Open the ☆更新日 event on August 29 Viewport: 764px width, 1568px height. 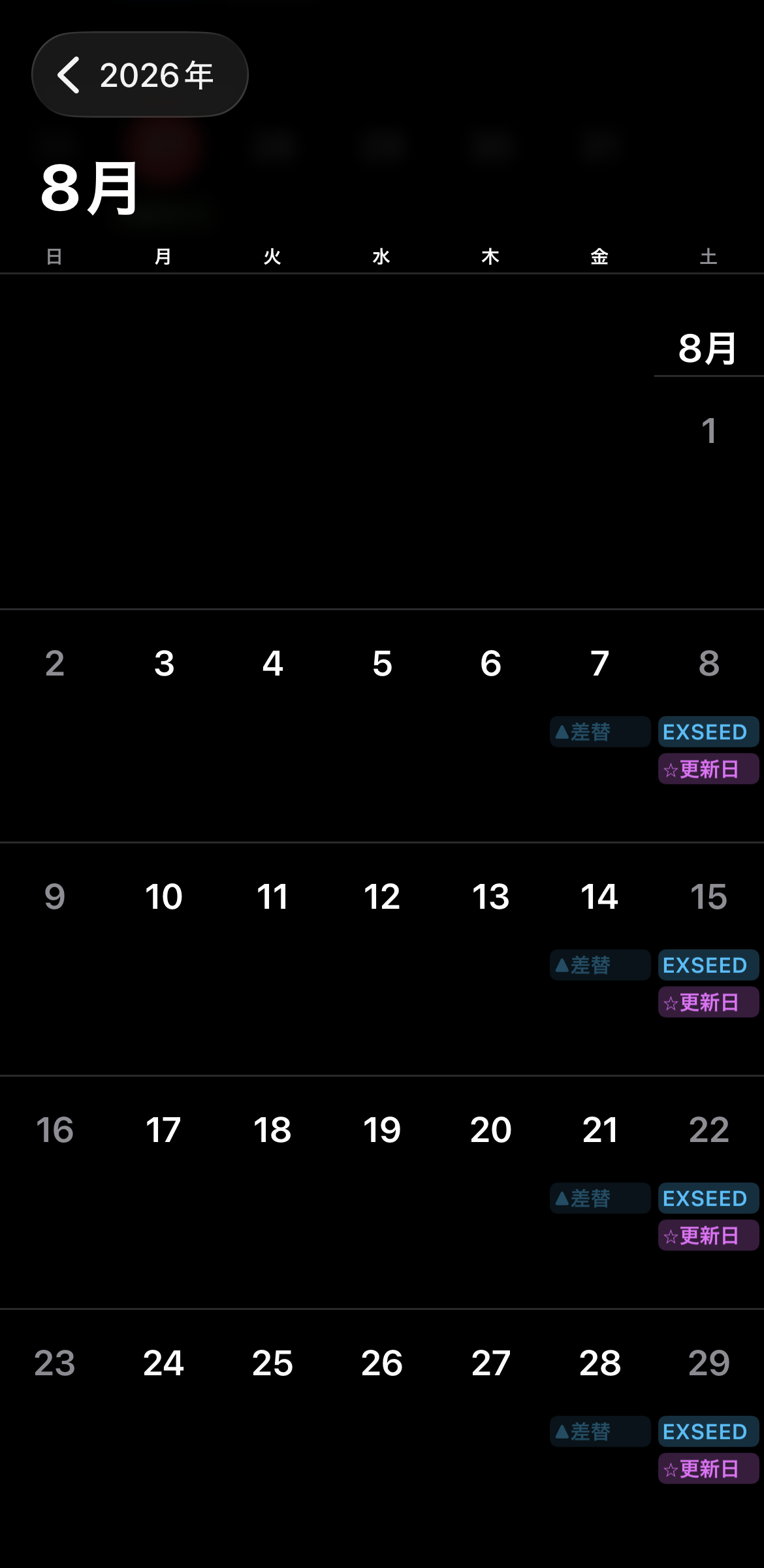tap(708, 1469)
